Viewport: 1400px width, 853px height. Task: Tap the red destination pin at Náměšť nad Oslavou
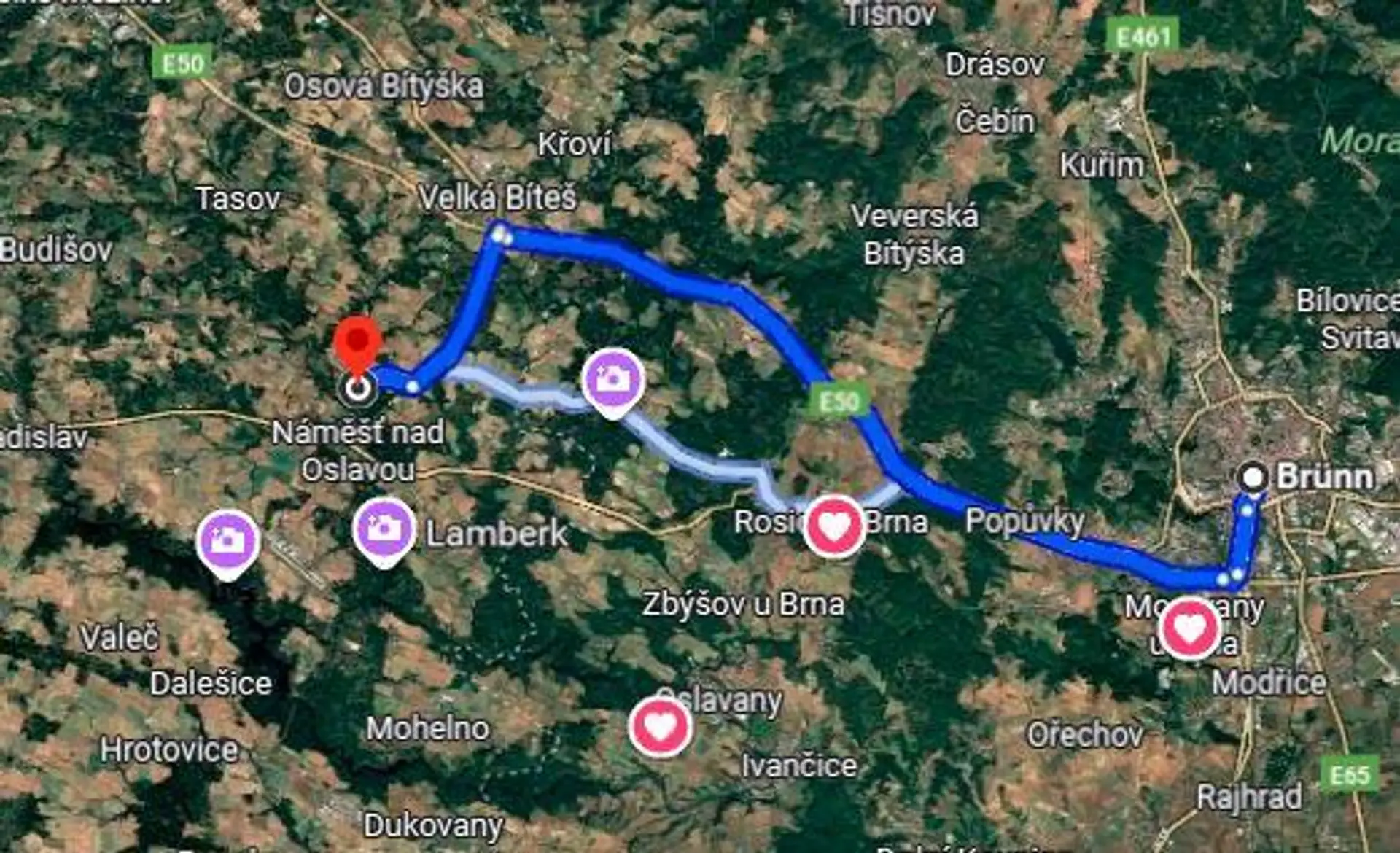coord(357,341)
